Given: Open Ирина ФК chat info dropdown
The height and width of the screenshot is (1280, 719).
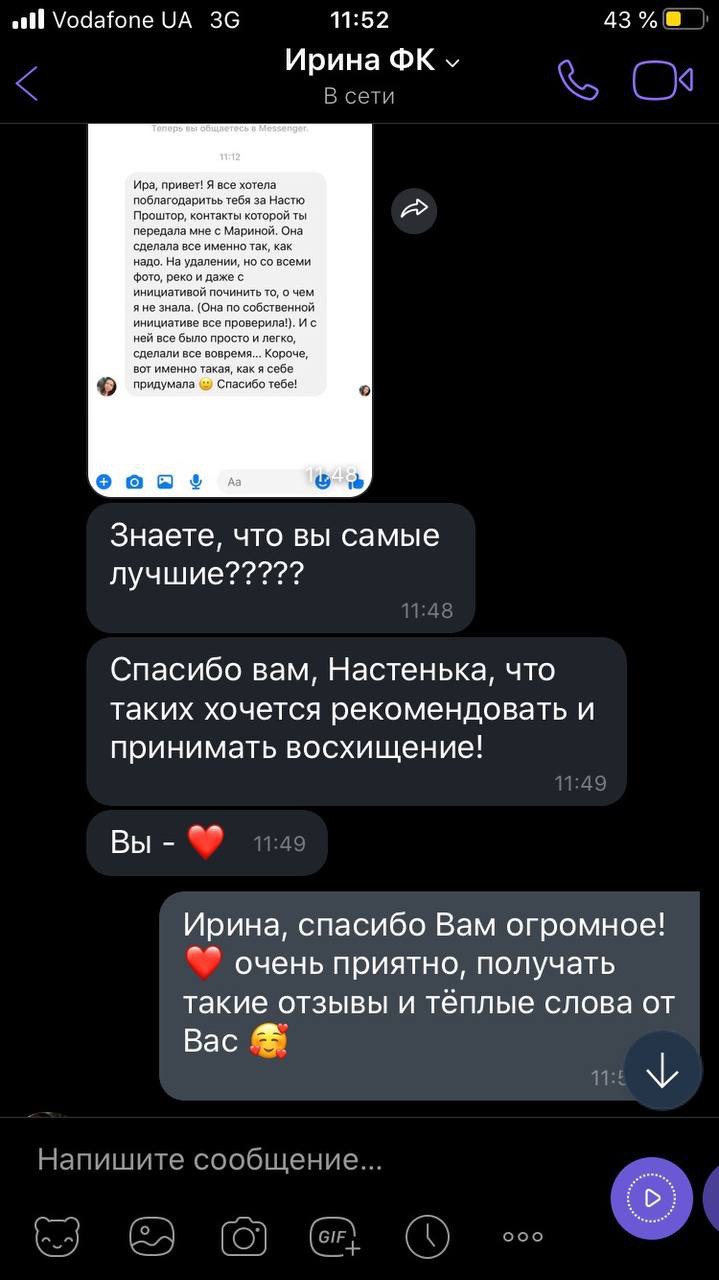Looking at the screenshot, I should click(x=372, y=62).
